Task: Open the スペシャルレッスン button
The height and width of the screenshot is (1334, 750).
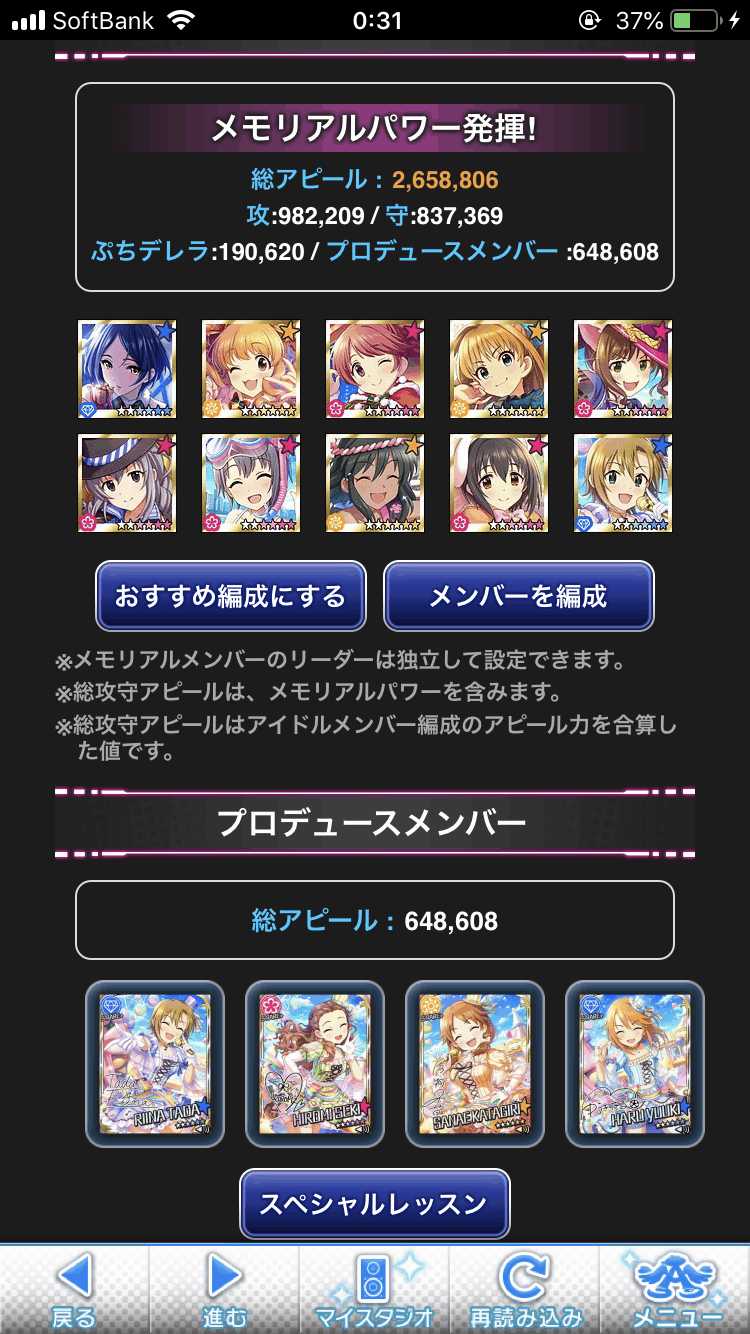Action: [x=374, y=1204]
